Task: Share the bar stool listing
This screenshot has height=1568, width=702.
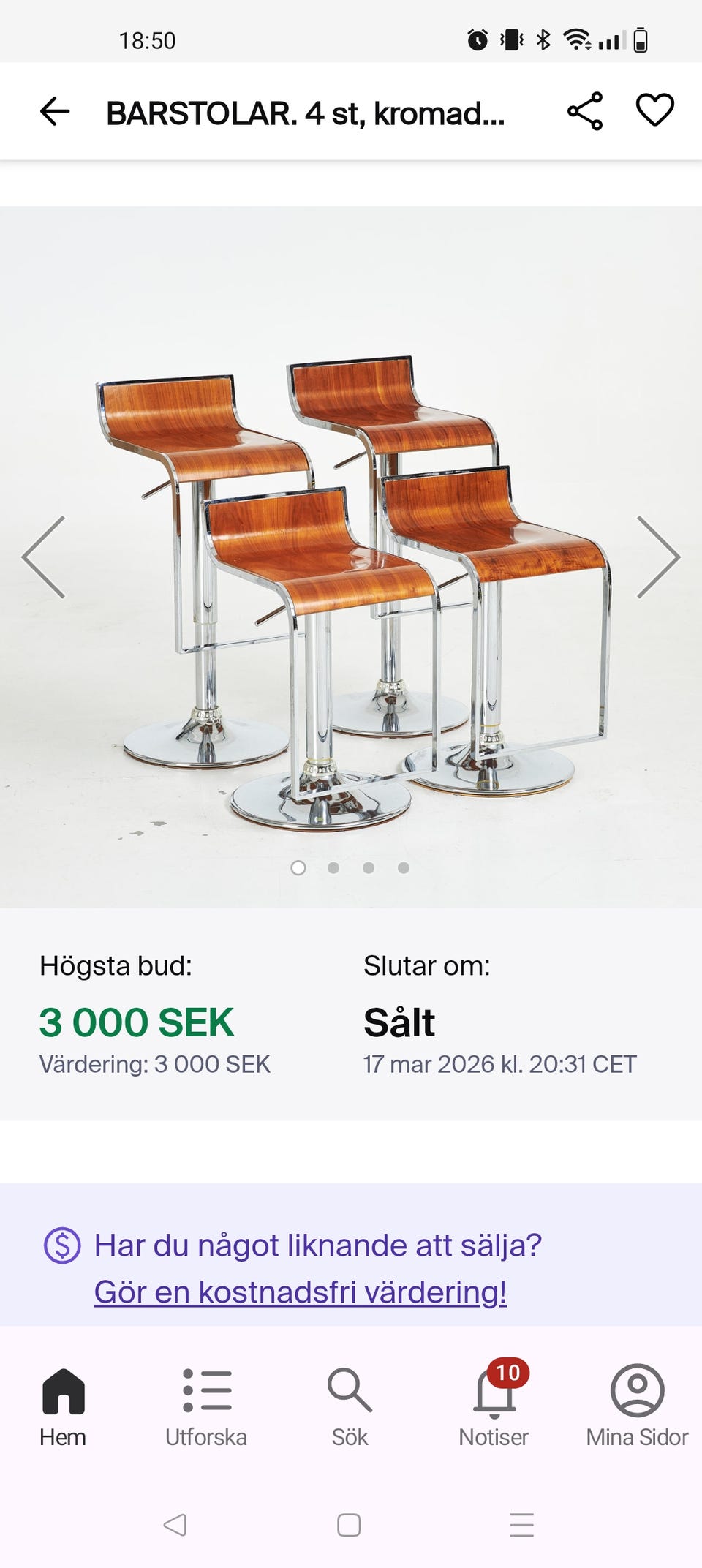Action: [x=585, y=110]
